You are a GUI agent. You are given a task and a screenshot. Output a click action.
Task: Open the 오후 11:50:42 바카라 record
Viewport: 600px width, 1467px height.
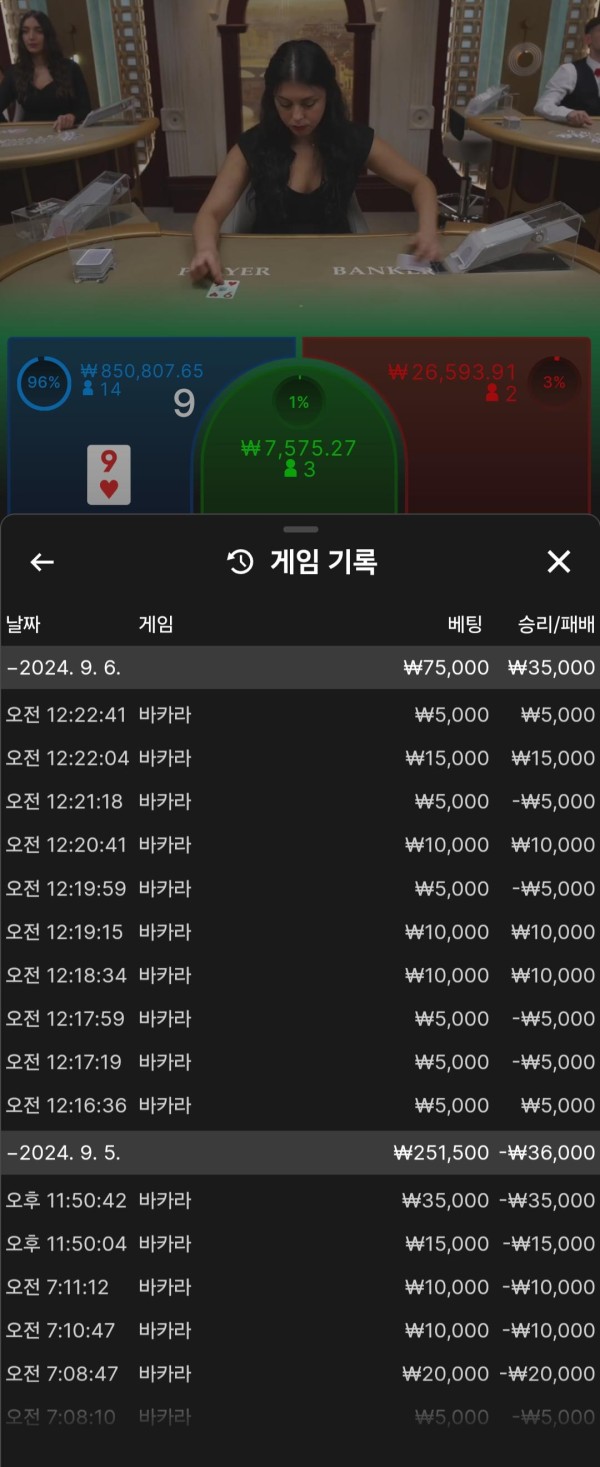(300, 1200)
